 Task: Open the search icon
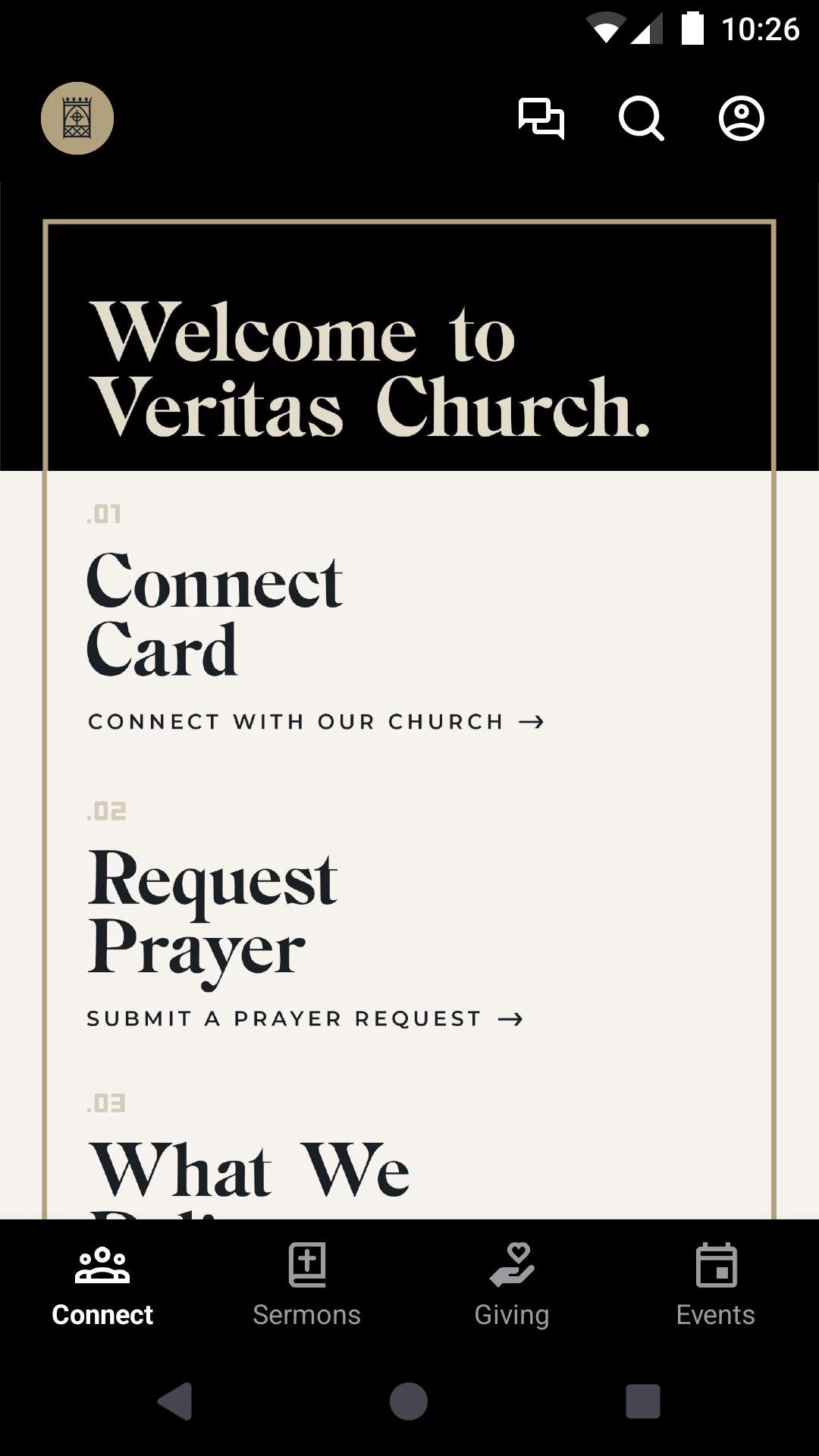[642, 119]
